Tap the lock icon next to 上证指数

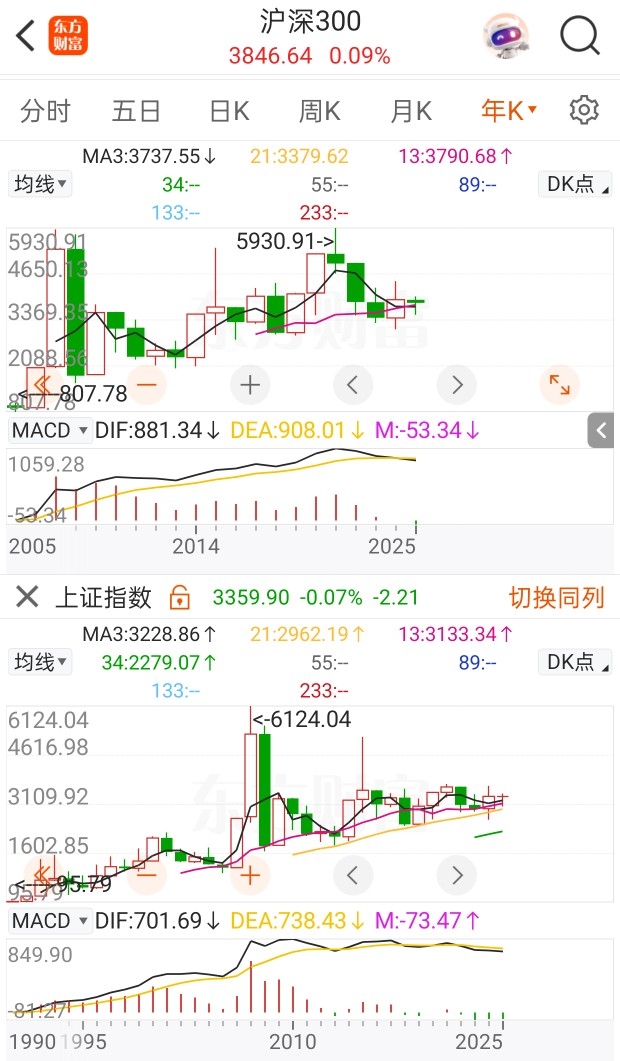pos(179,597)
